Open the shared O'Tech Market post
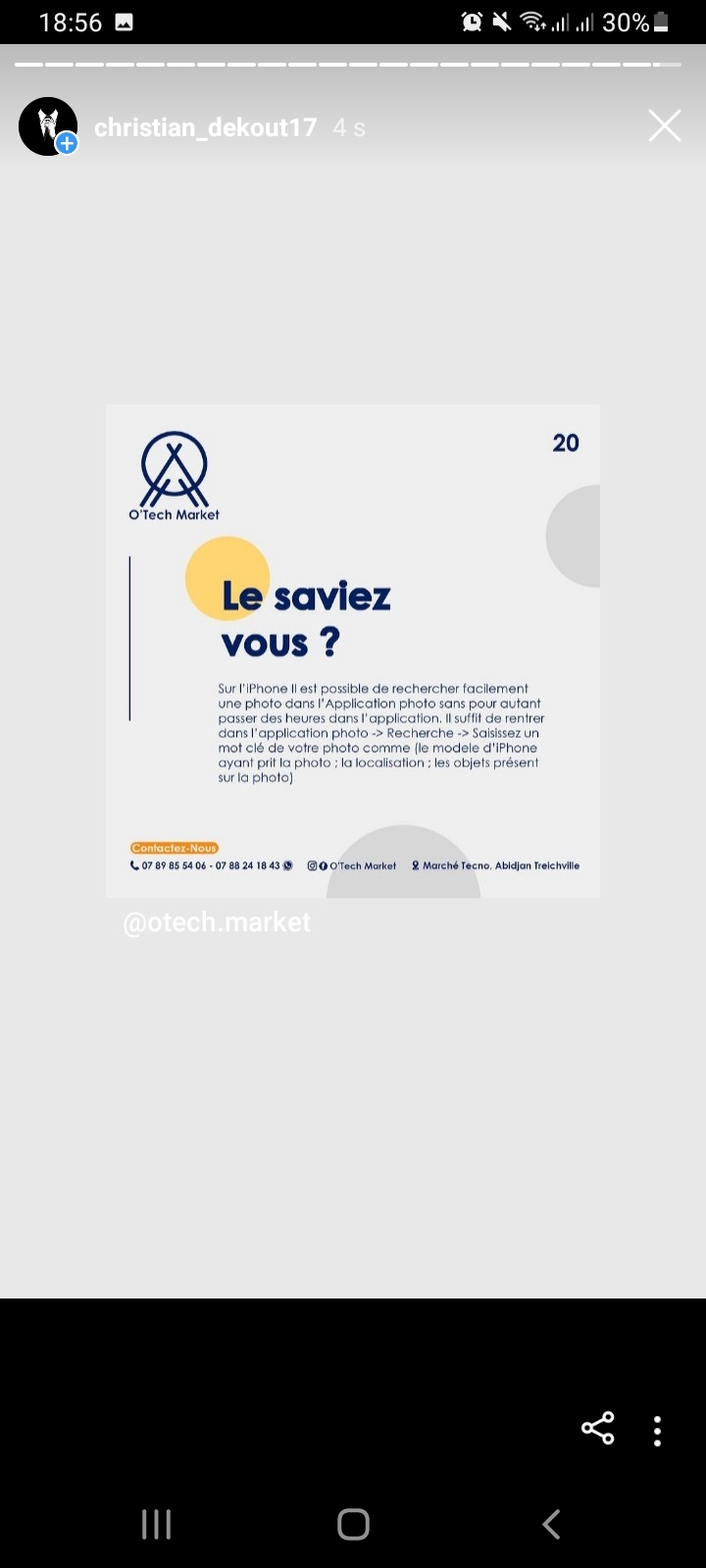Image resolution: width=706 pixels, height=1568 pixels. tap(353, 651)
